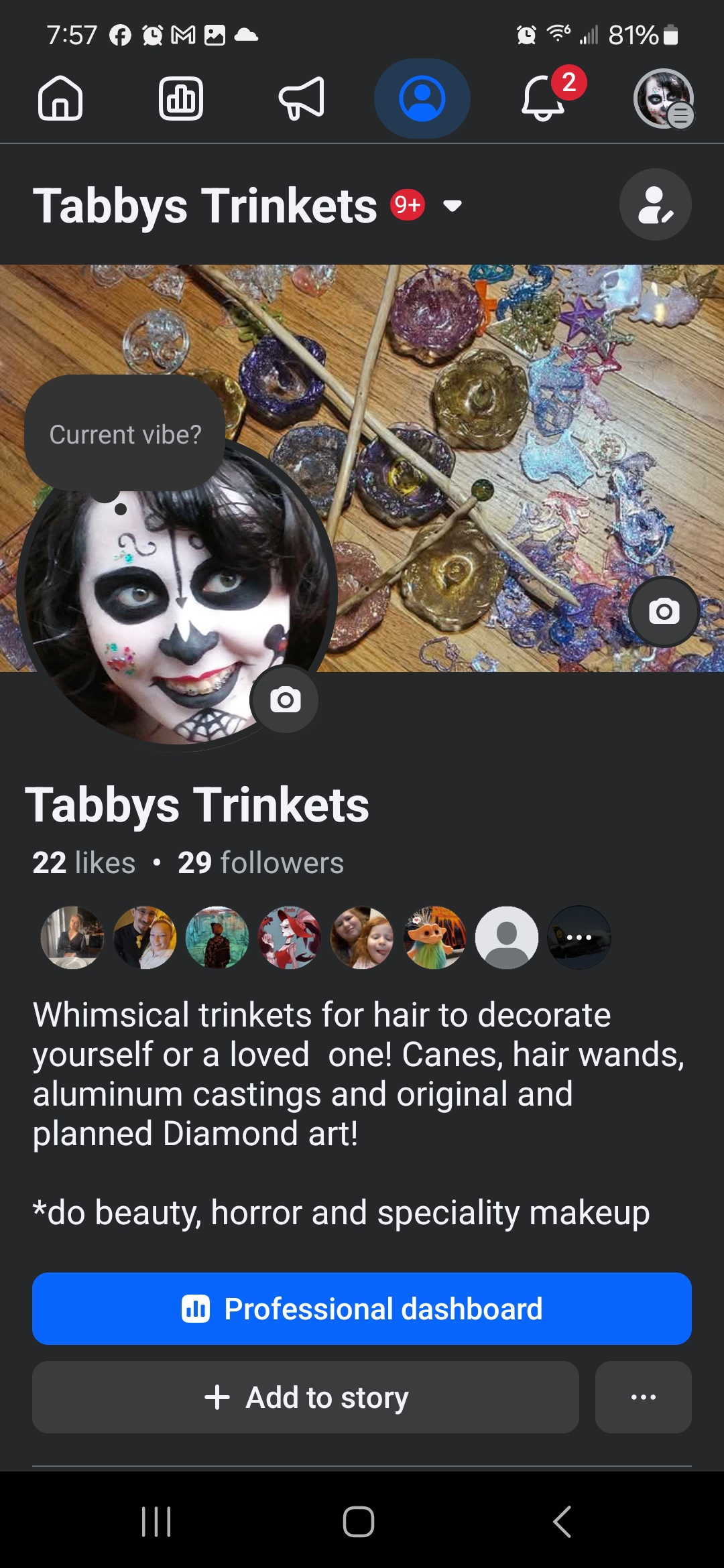View the 29 followers list
Screen dimensions: 724x1568
260,862
